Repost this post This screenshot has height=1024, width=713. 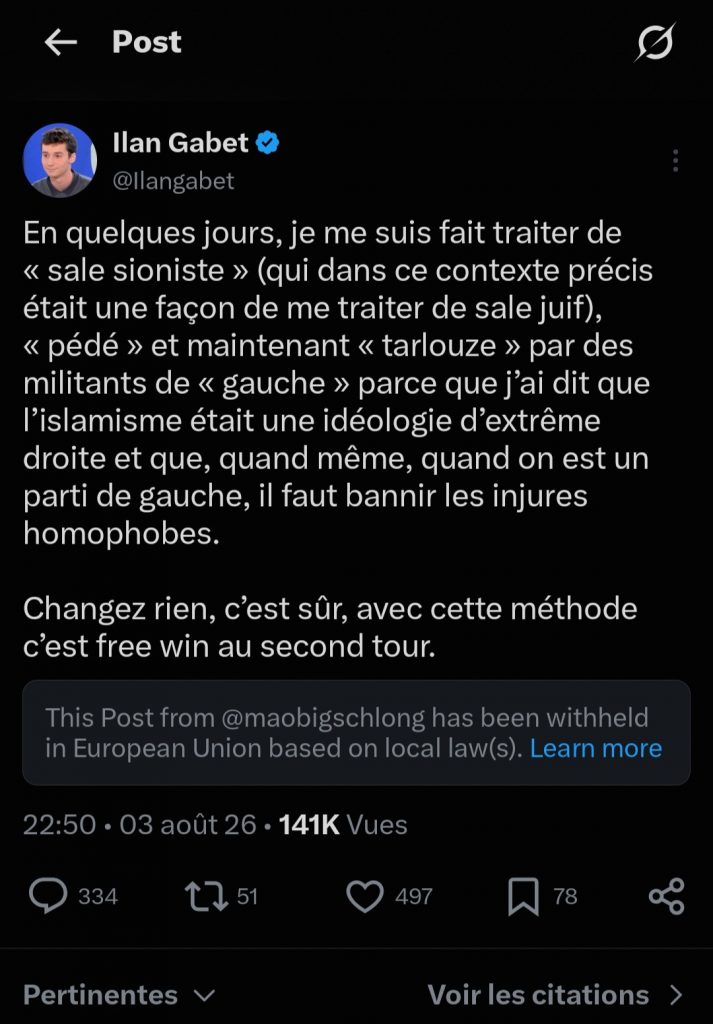[x=207, y=896]
